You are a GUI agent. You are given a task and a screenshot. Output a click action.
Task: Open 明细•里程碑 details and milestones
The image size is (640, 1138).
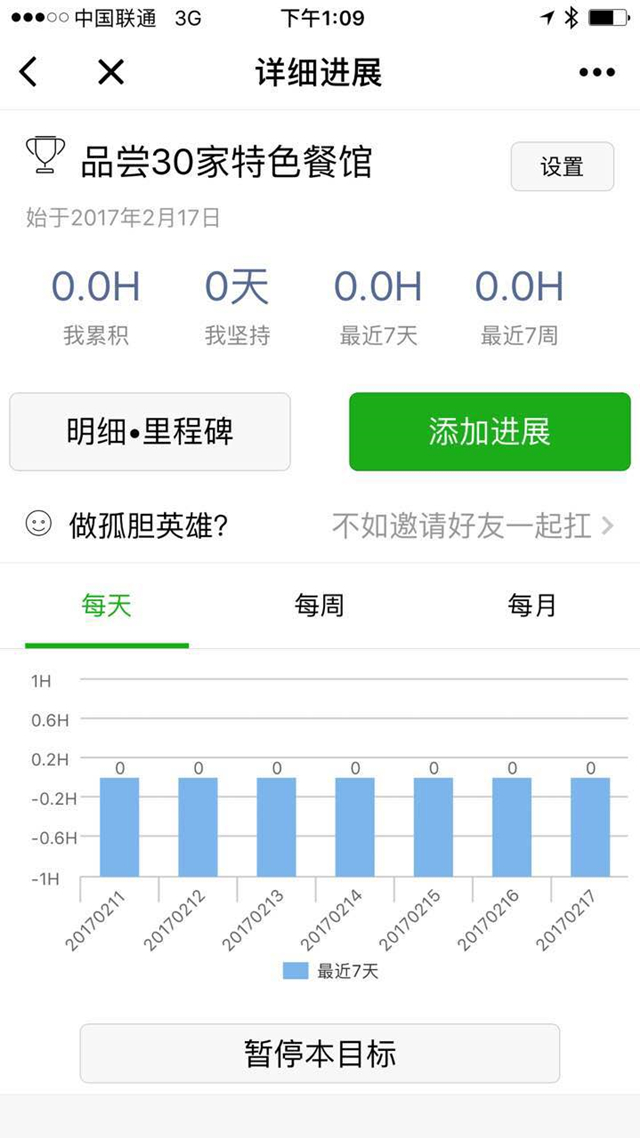coord(150,431)
